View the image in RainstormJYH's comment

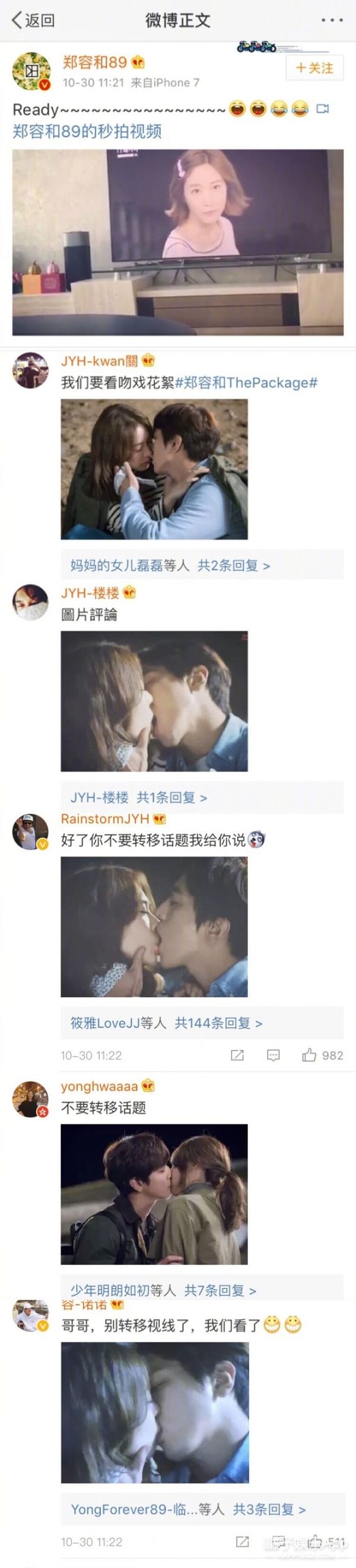click(154, 927)
